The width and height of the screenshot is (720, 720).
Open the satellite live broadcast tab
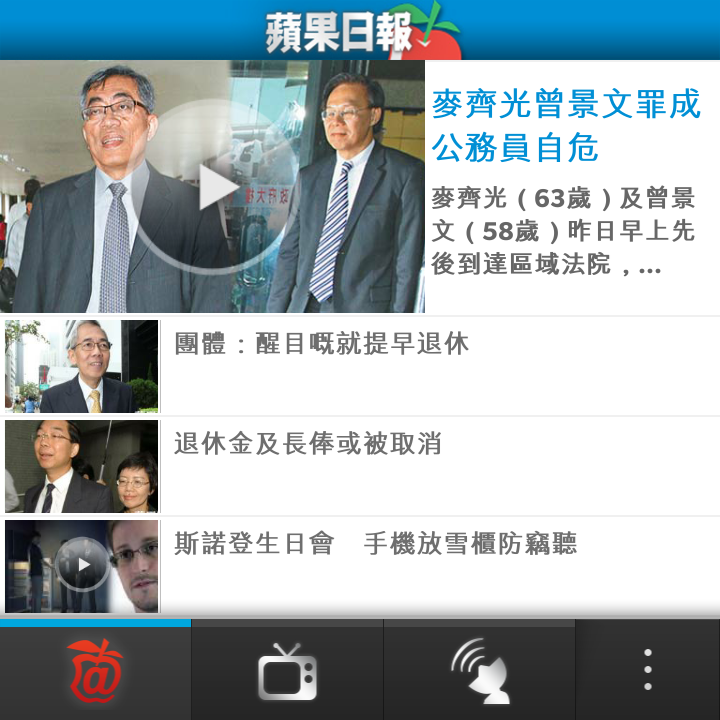479,670
